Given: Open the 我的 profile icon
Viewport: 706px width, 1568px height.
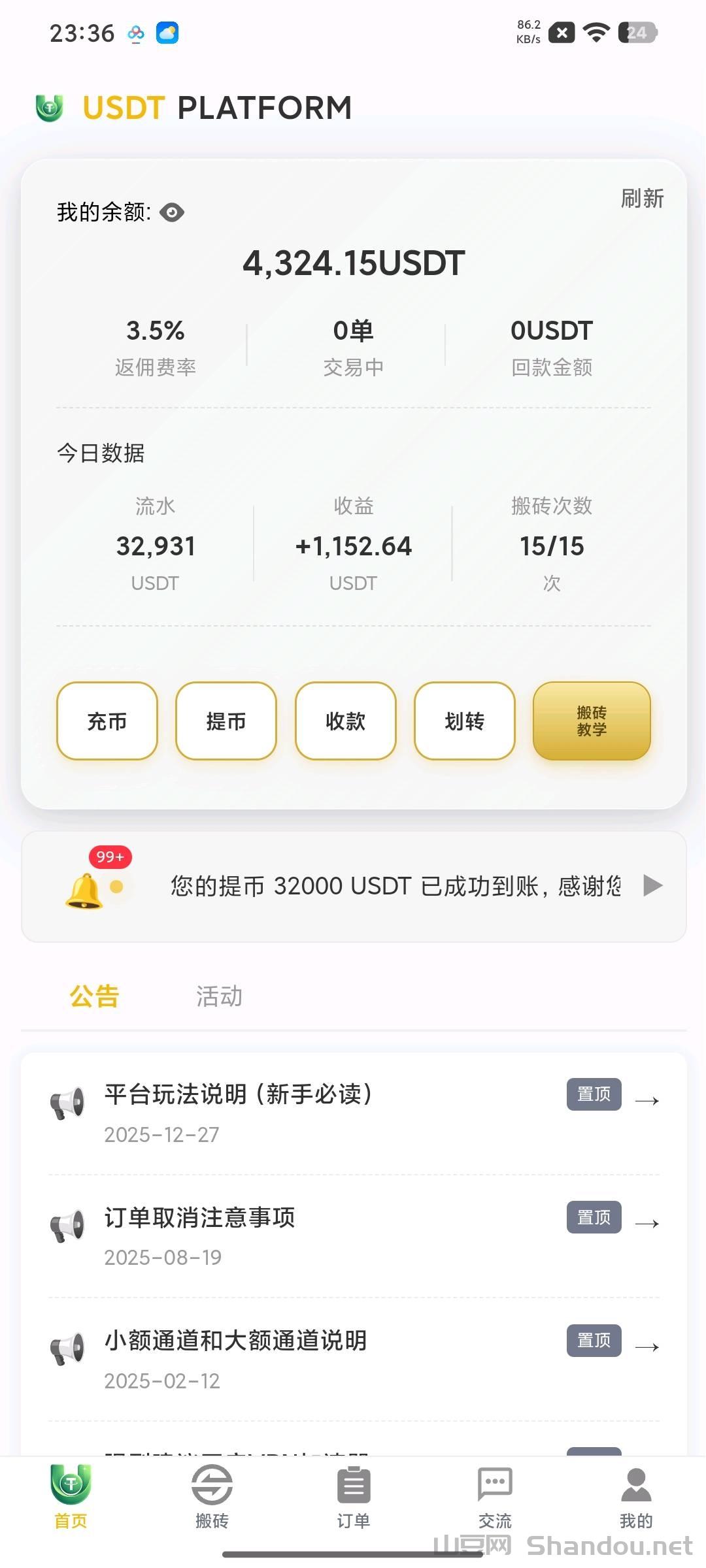Looking at the screenshot, I should [635, 1485].
